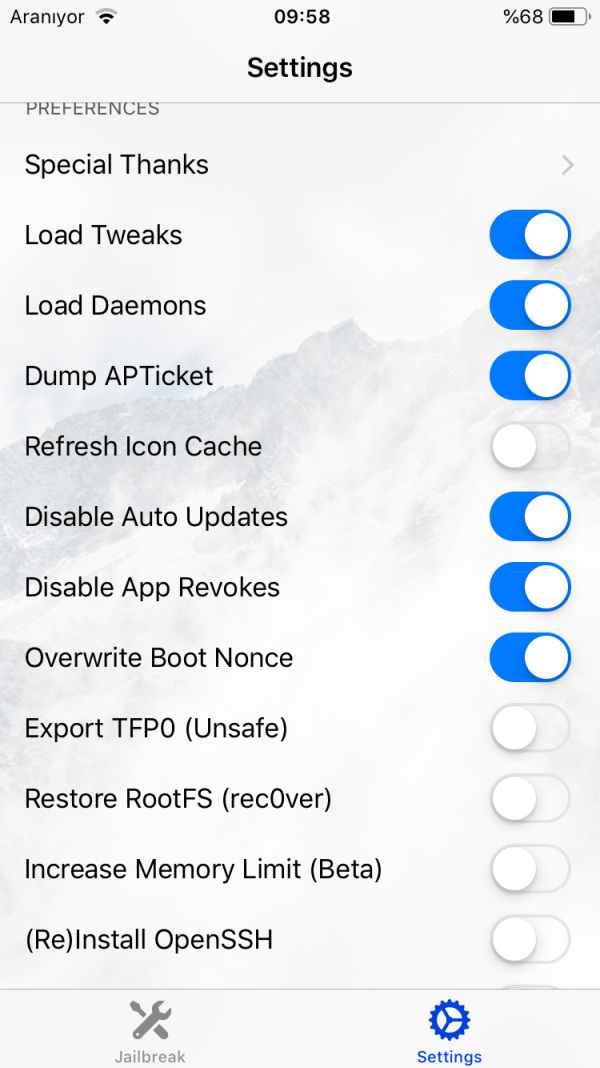Disable the Load Daemons switch
The image size is (600, 1068).
(x=529, y=306)
